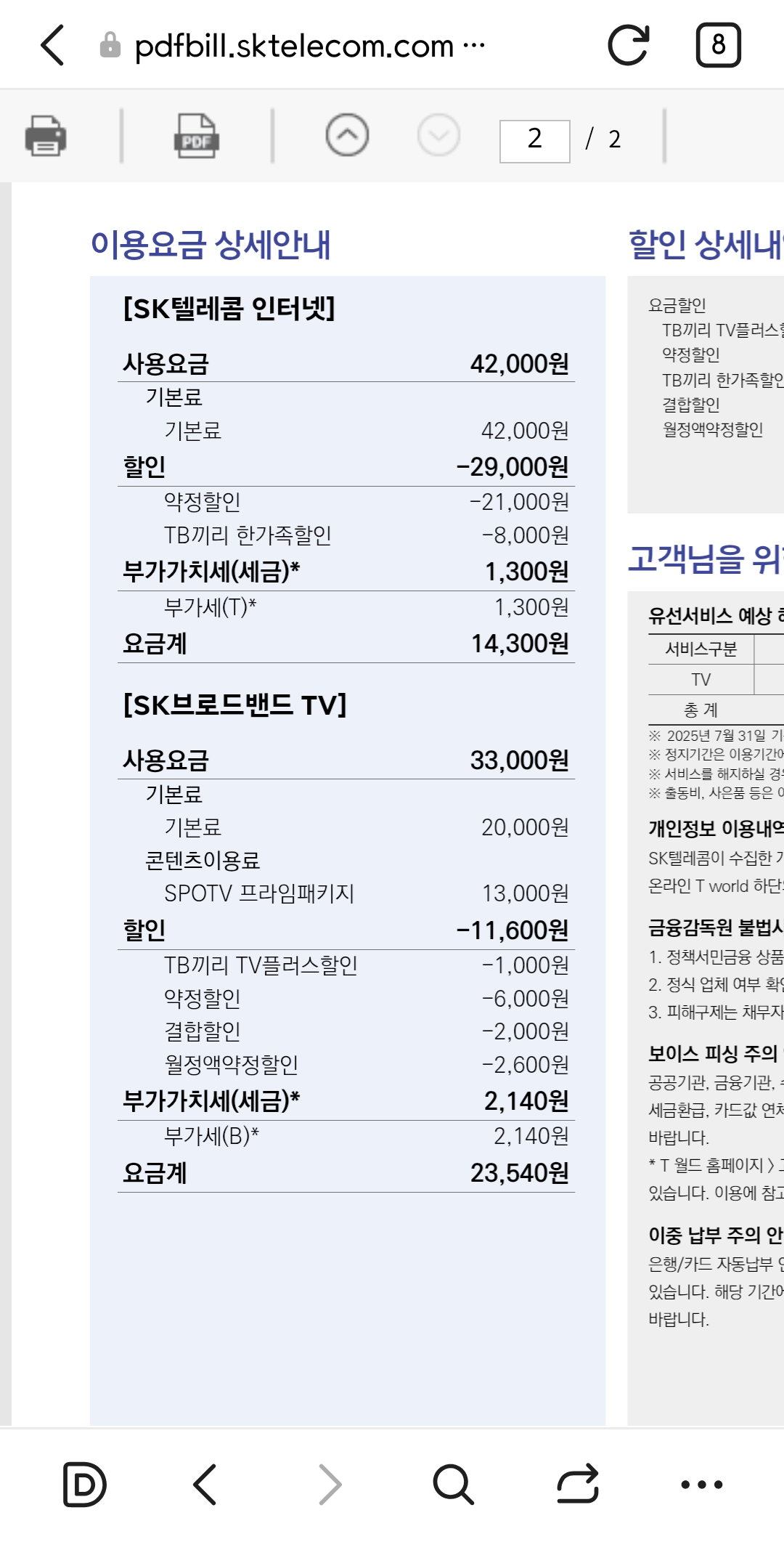The height and width of the screenshot is (1542, 784).
Task: Open search from the bottom bar
Action: (453, 1484)
